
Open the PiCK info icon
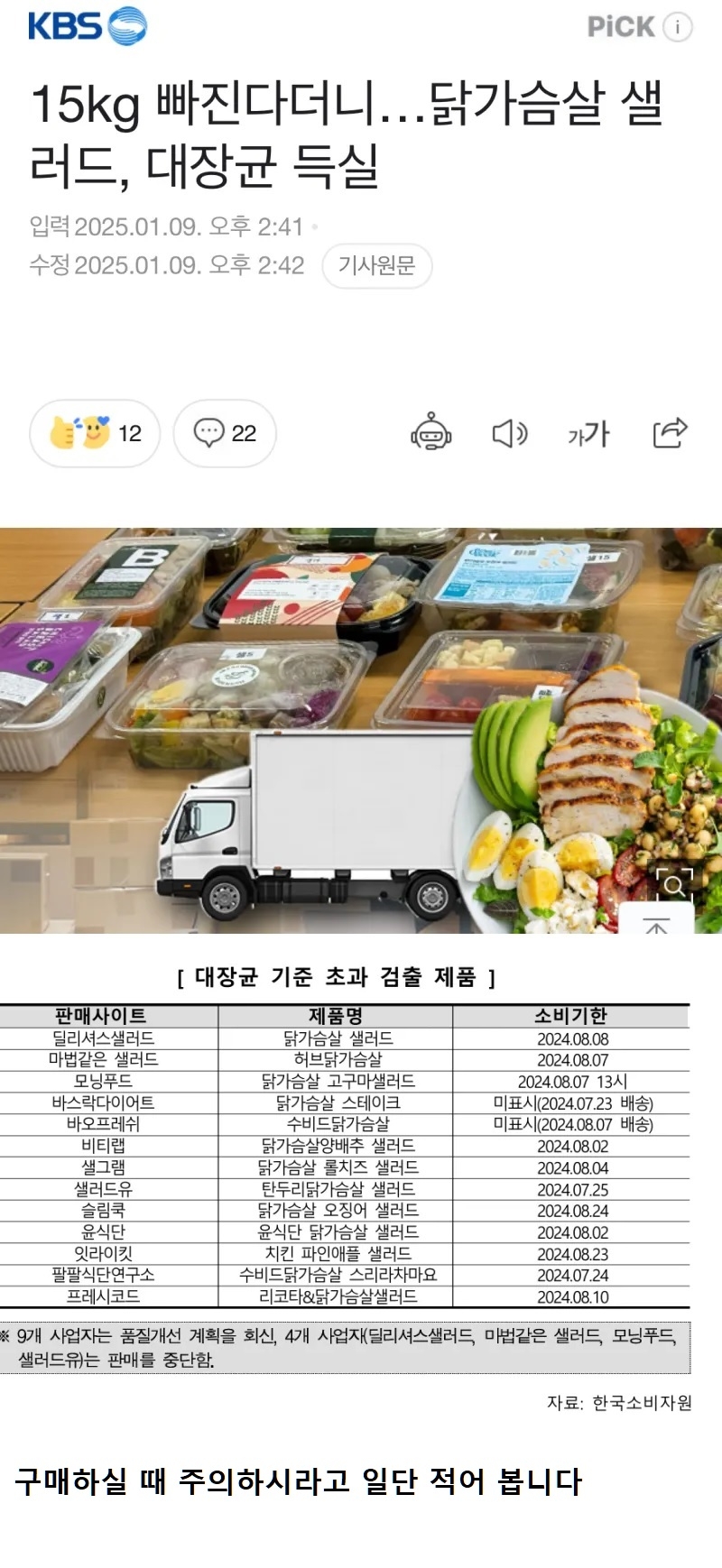tap(678, 27)
